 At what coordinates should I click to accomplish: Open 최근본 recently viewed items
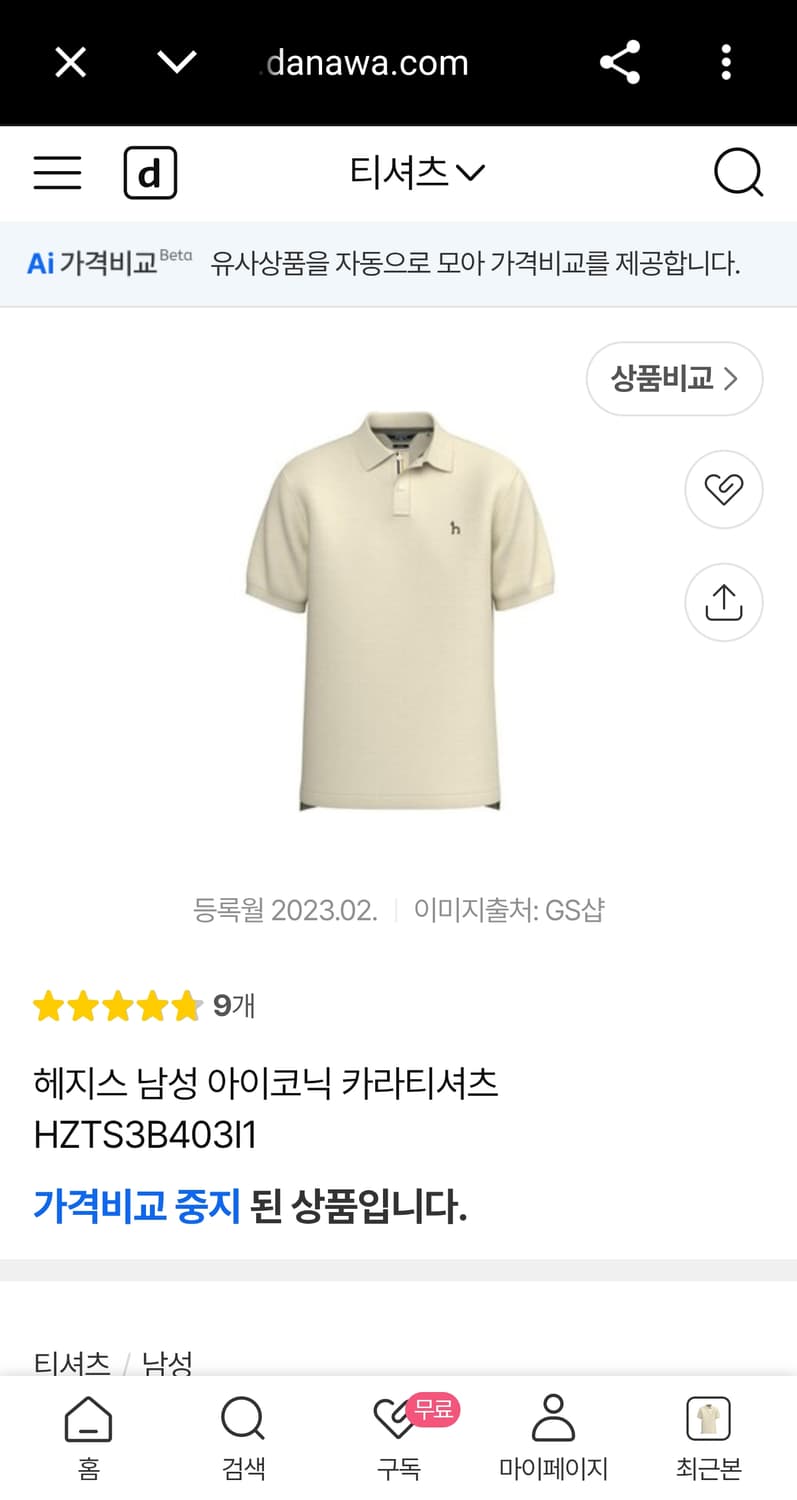click(x=709, y=1435)
